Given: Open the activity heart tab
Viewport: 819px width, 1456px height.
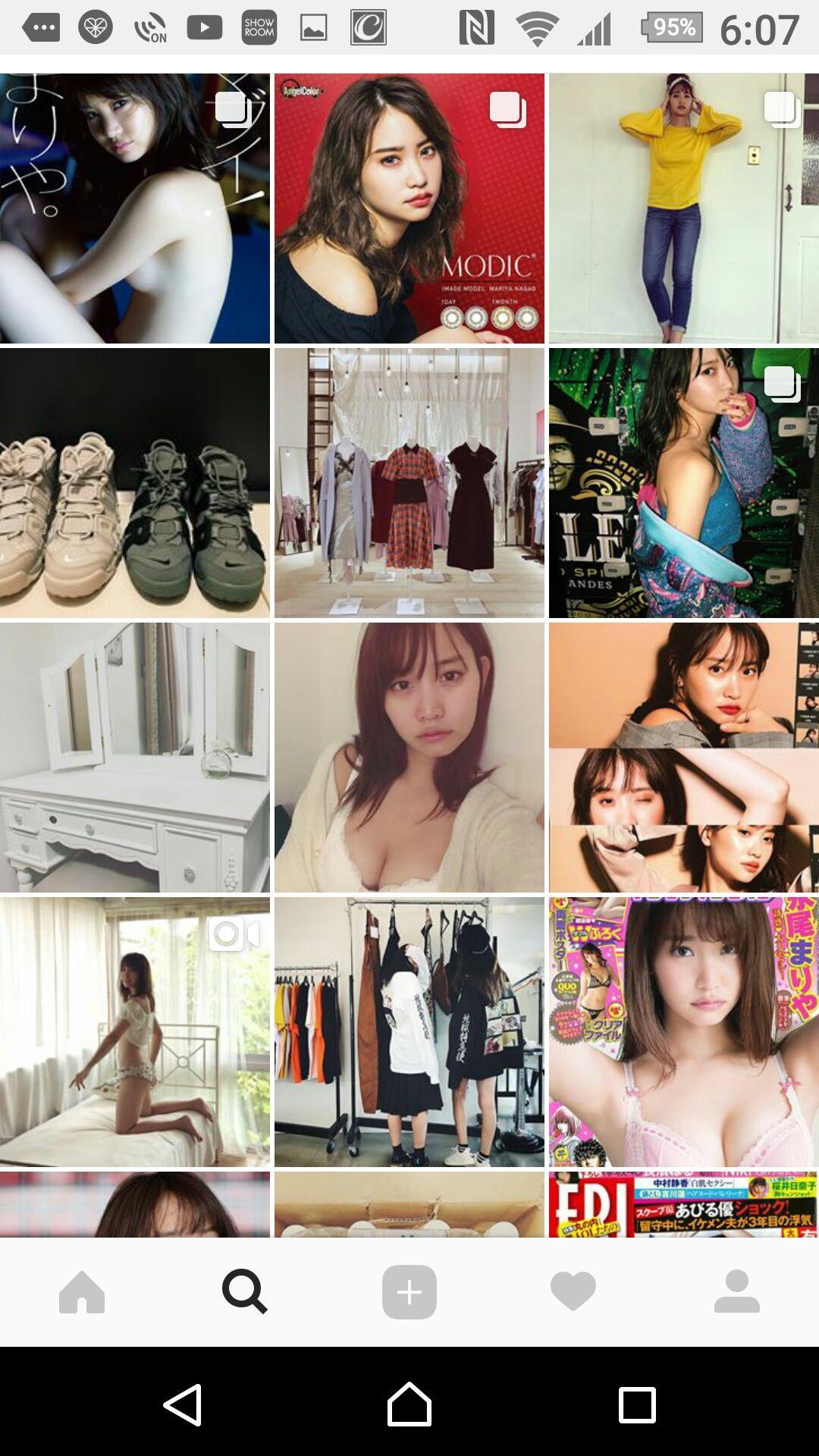Looking at the screenshot, I should pos(573,1291).
